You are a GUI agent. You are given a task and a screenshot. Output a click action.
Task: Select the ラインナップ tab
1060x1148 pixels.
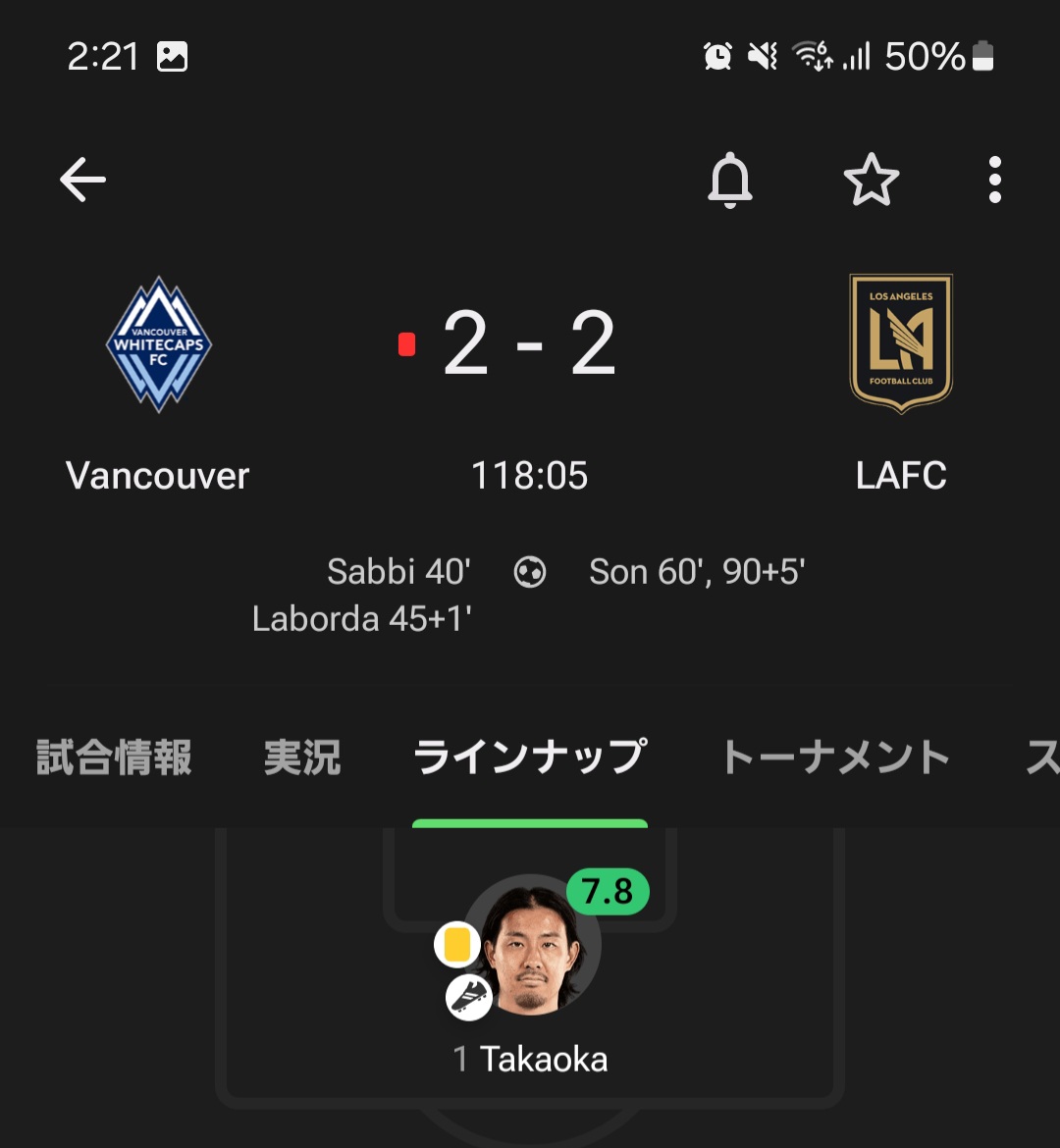tap(530, 757)
